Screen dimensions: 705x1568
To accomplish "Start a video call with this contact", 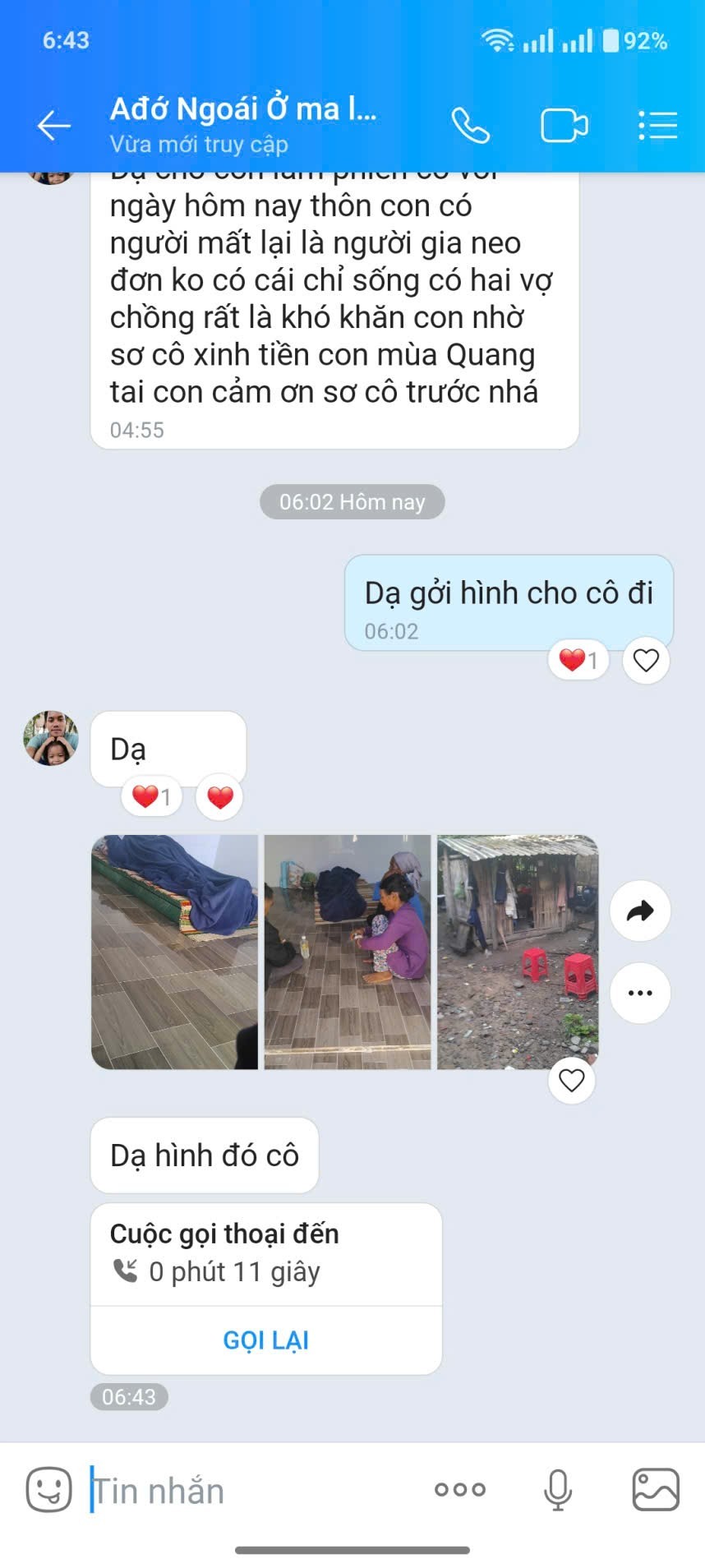I will click(x=564, y=126).
